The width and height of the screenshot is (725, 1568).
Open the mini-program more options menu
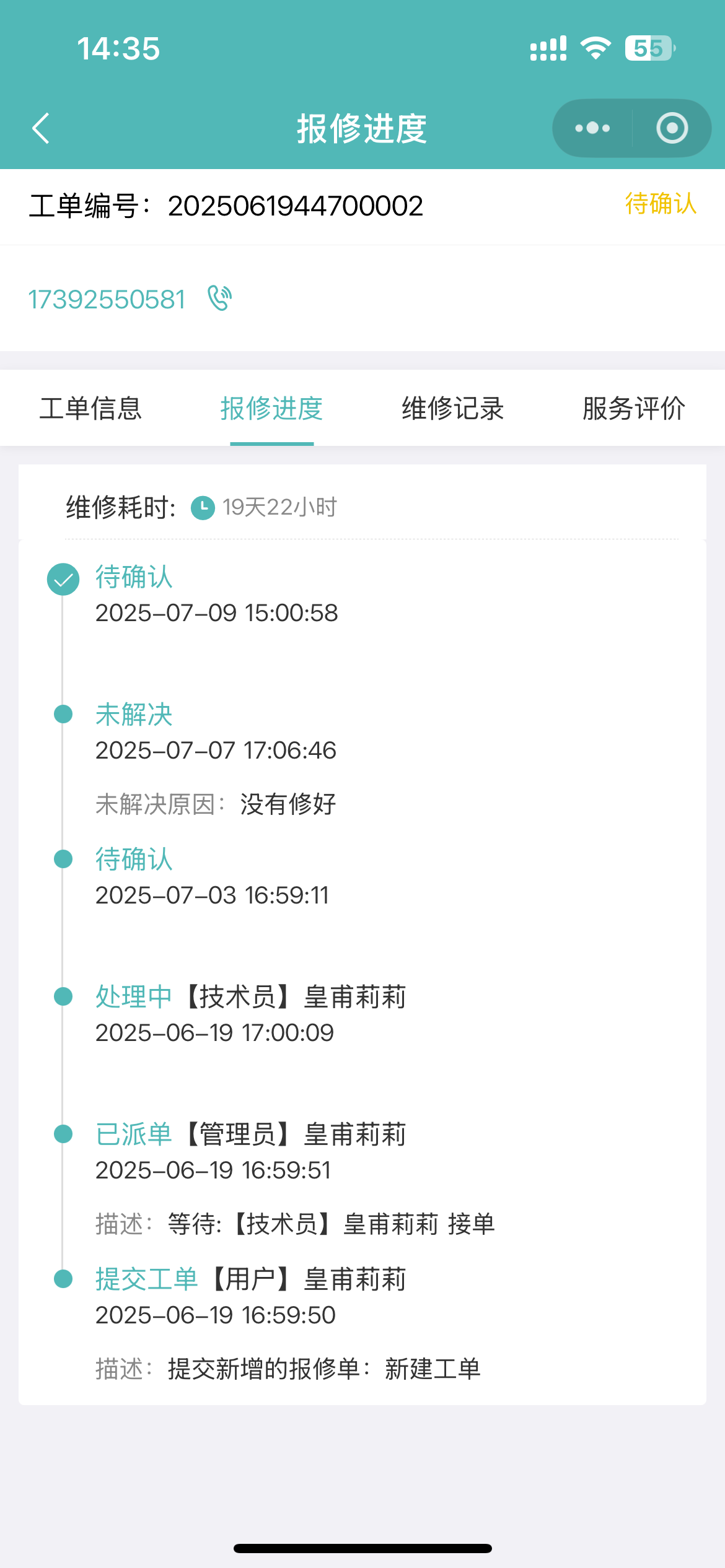(x=591, y=128)
